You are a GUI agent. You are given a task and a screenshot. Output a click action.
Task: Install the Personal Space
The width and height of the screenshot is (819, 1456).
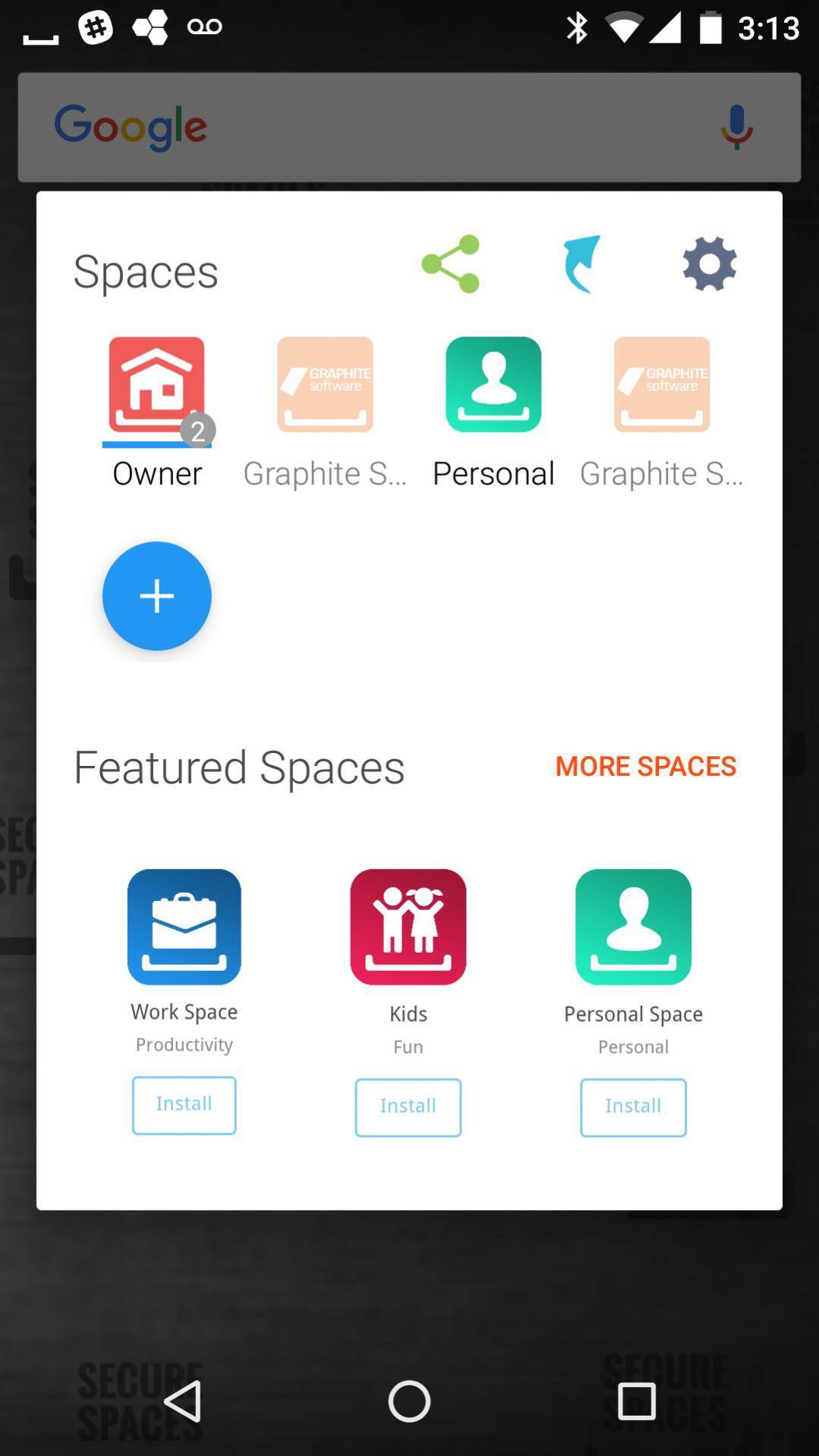633,1107
